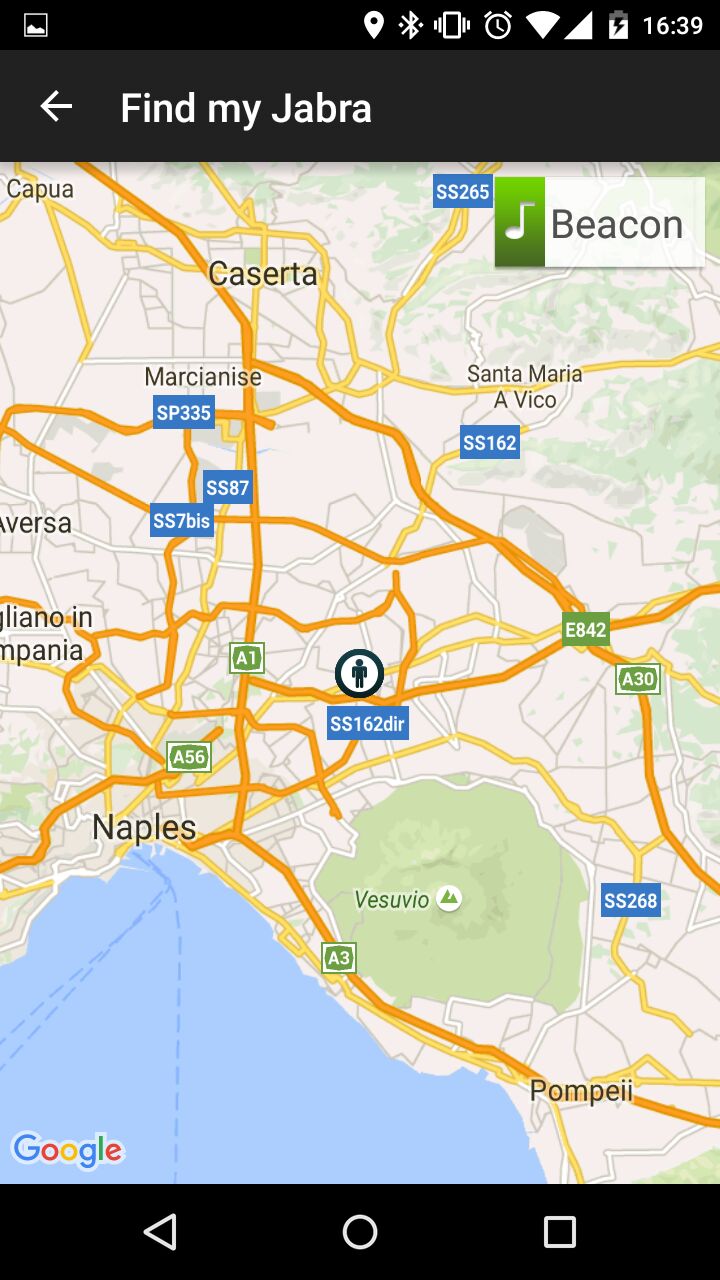Tap the person location marker on map
The image size is (720, 1280).
pyautogui.click(x=359, y=673)
